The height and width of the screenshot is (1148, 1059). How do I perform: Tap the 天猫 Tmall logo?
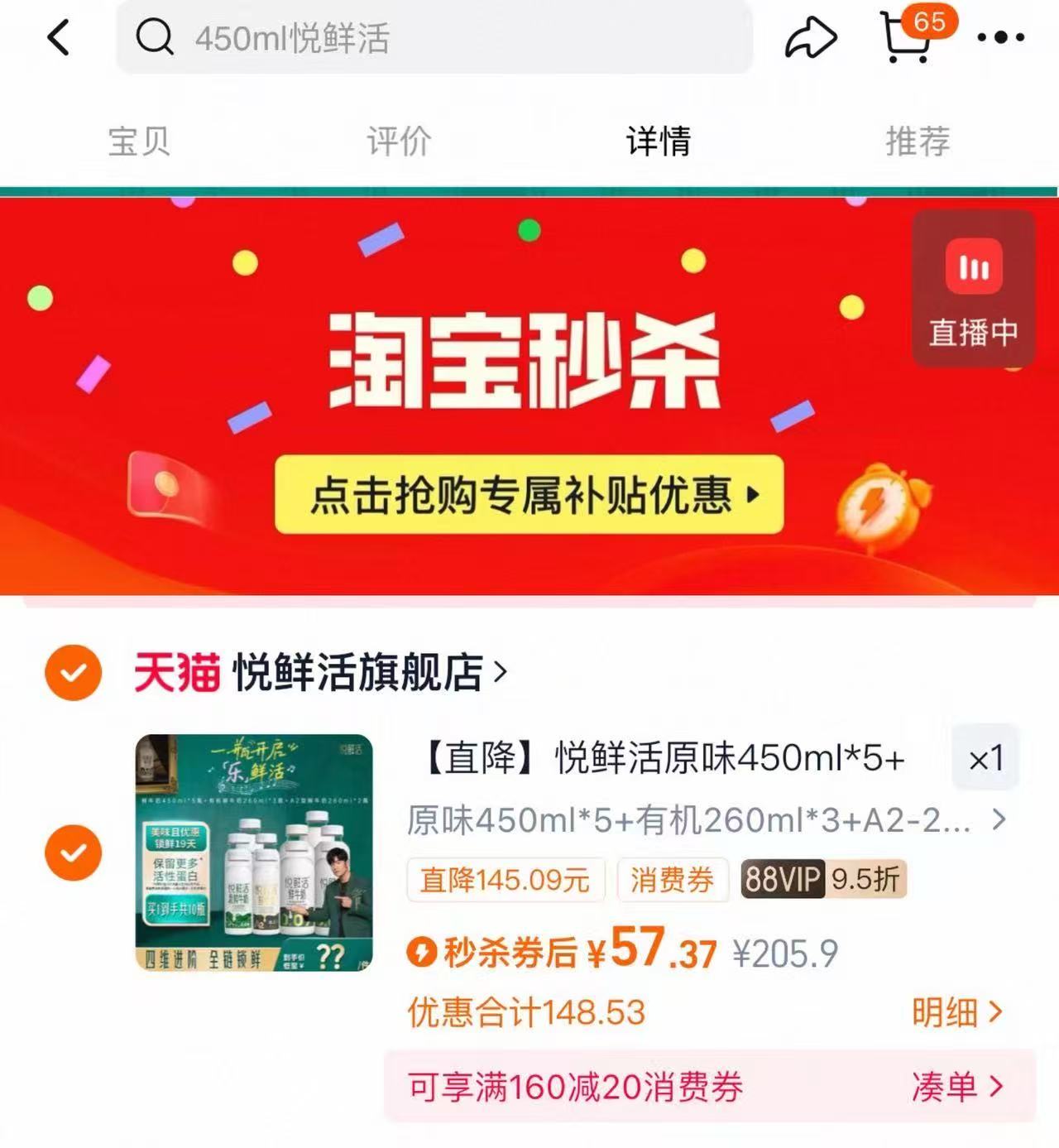tap(175, 673)
